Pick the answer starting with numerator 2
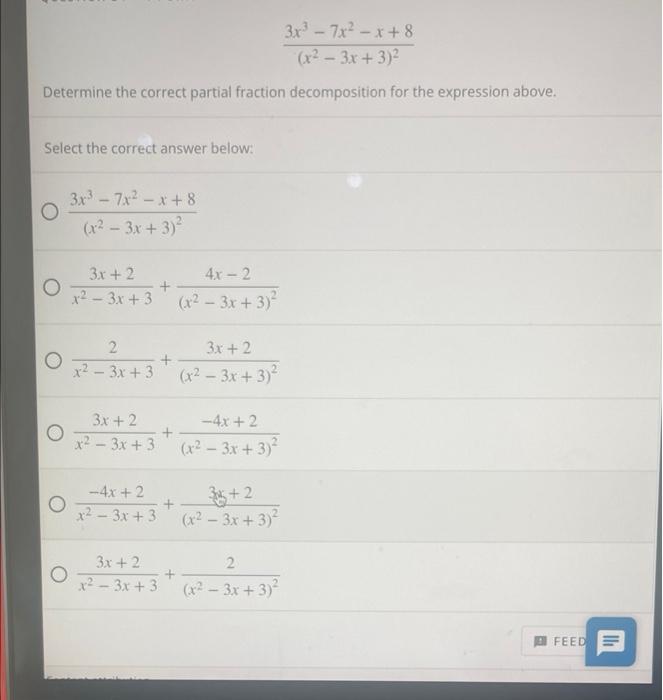The height and width of the screenshot is (700, 663). coord(53,360)
